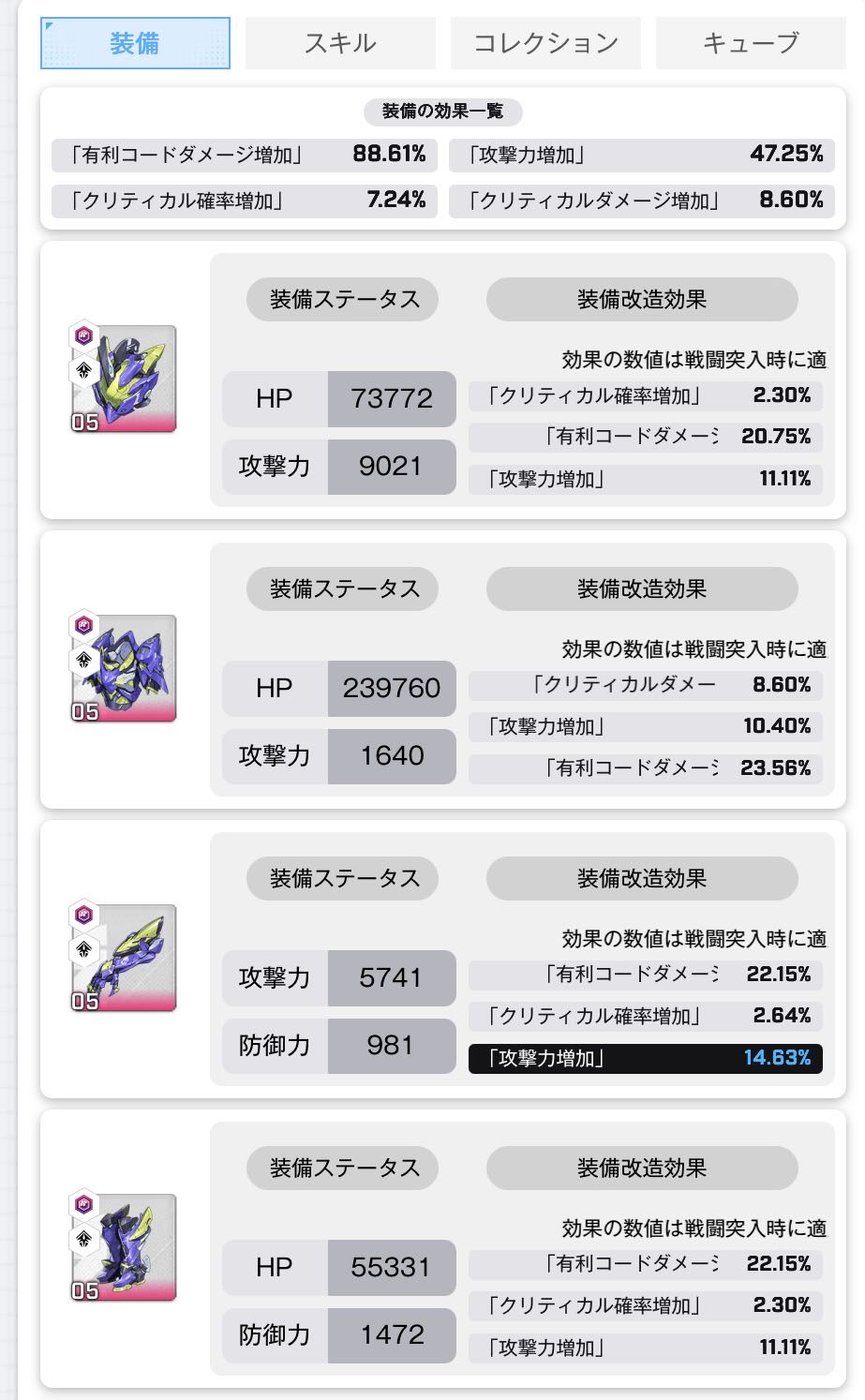
Task: Go to the キューブ tab
Action: click(x=751, y=43)
